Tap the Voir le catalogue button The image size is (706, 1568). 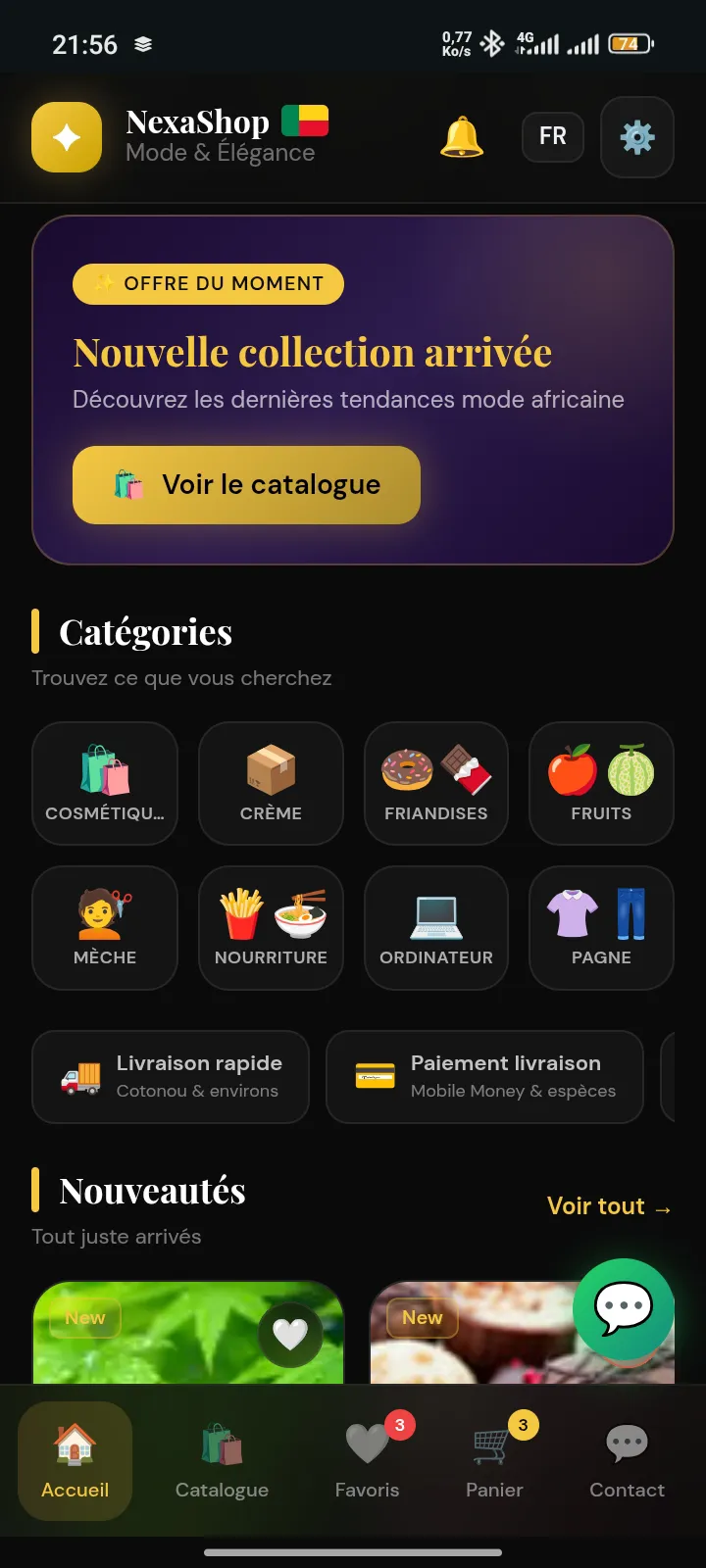[246, 485]
